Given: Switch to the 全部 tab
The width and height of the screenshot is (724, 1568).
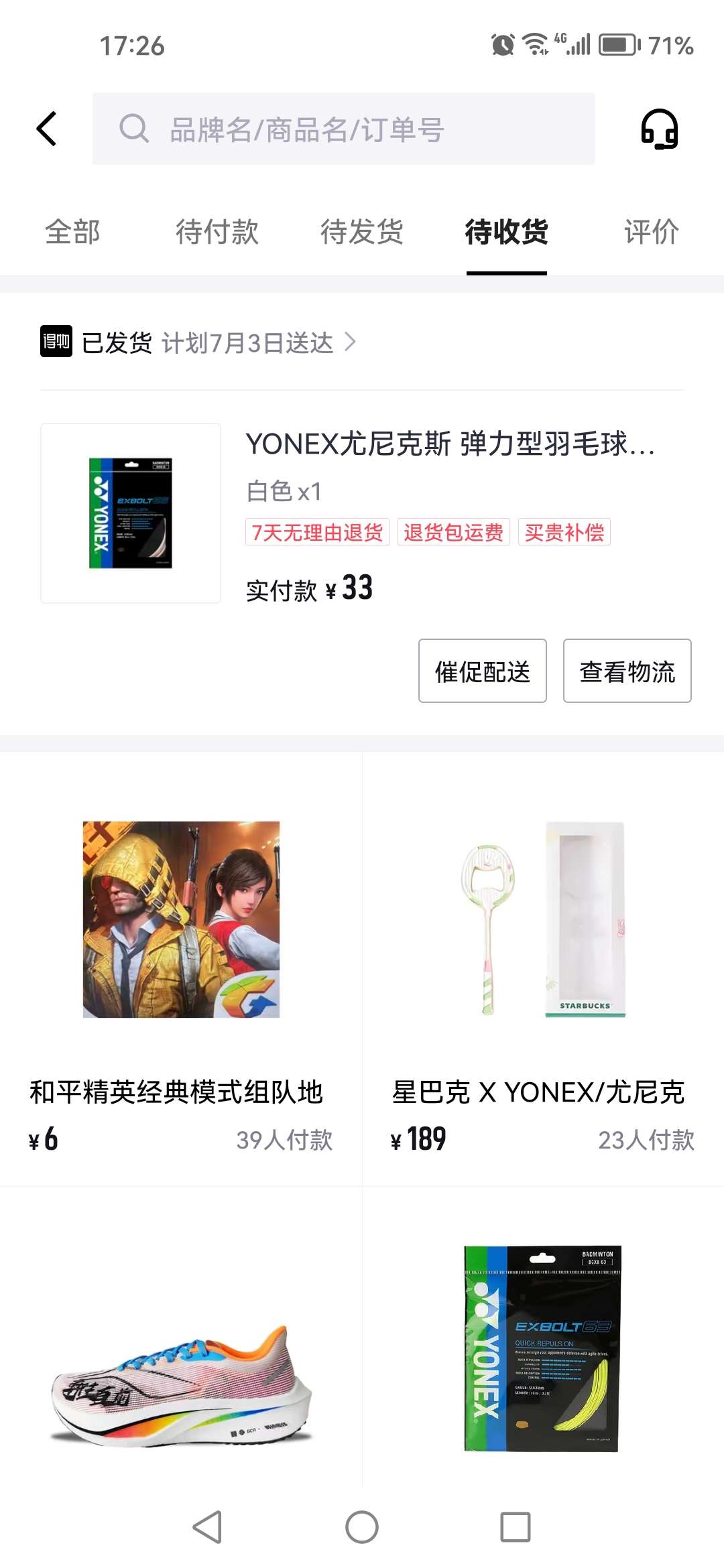Looking at the screenshot, I should click(72, 232).
